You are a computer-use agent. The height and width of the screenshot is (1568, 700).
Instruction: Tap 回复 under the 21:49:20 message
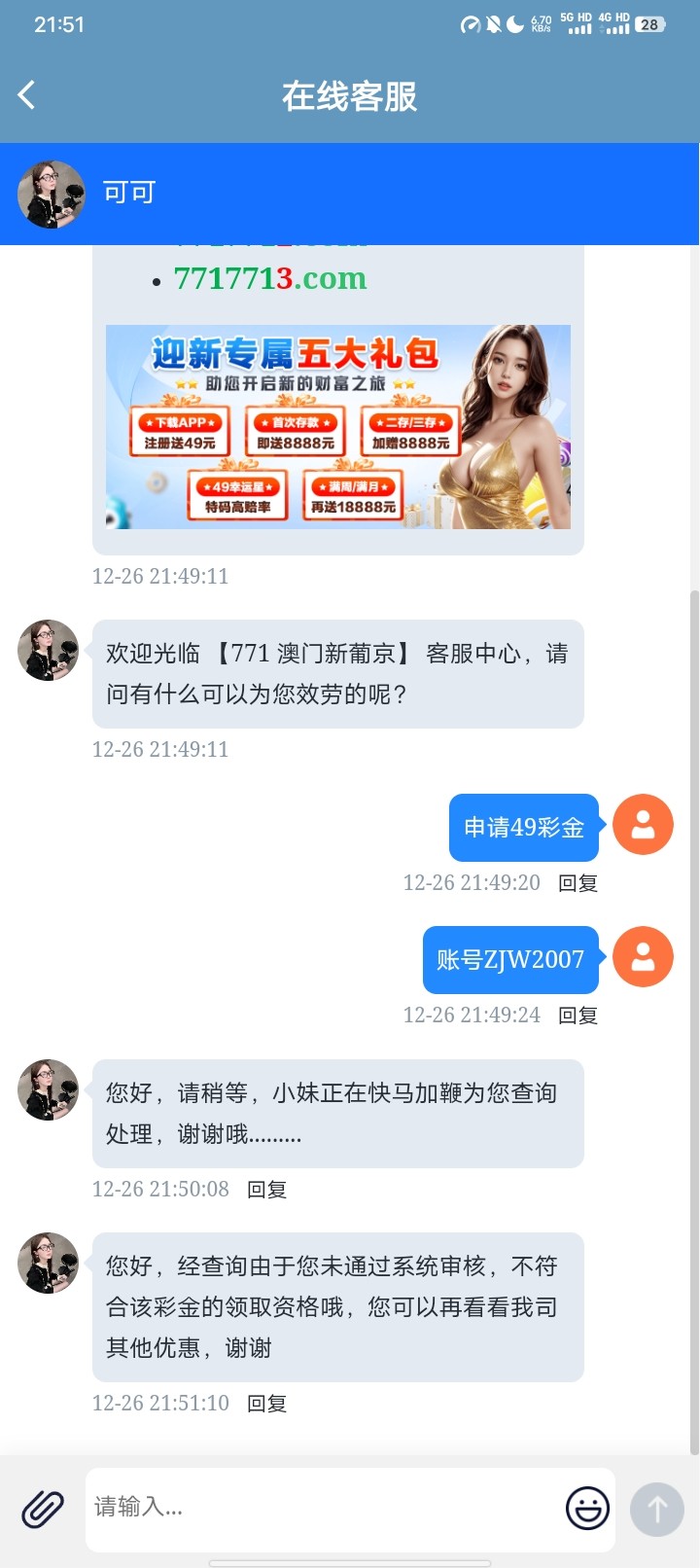click(x=577, y=883)
